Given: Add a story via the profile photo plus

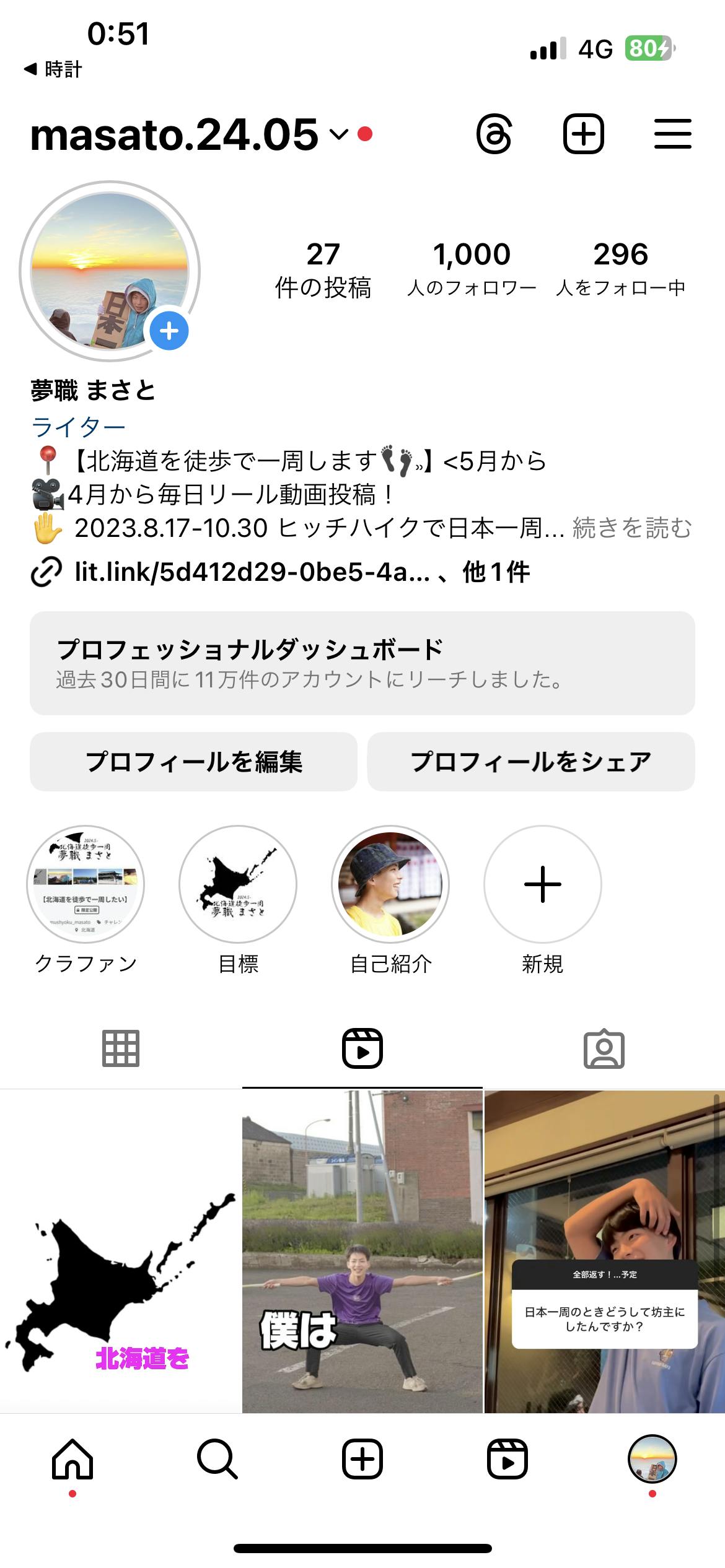Looking at the screenshot, I should [169, 331].
